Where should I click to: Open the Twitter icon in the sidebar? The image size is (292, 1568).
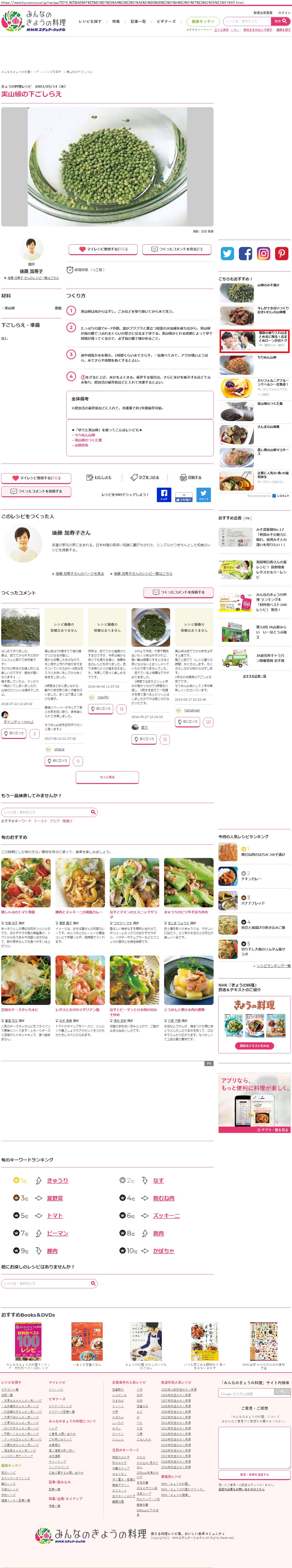[227, 253]
